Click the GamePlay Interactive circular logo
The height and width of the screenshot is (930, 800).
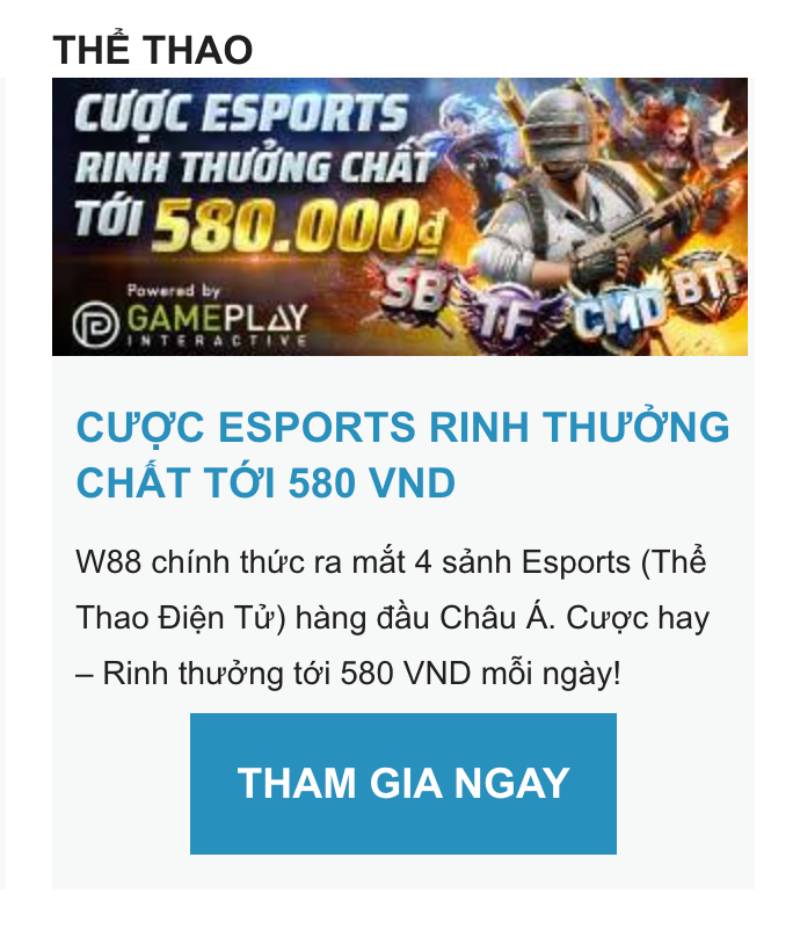click(95, 322)
